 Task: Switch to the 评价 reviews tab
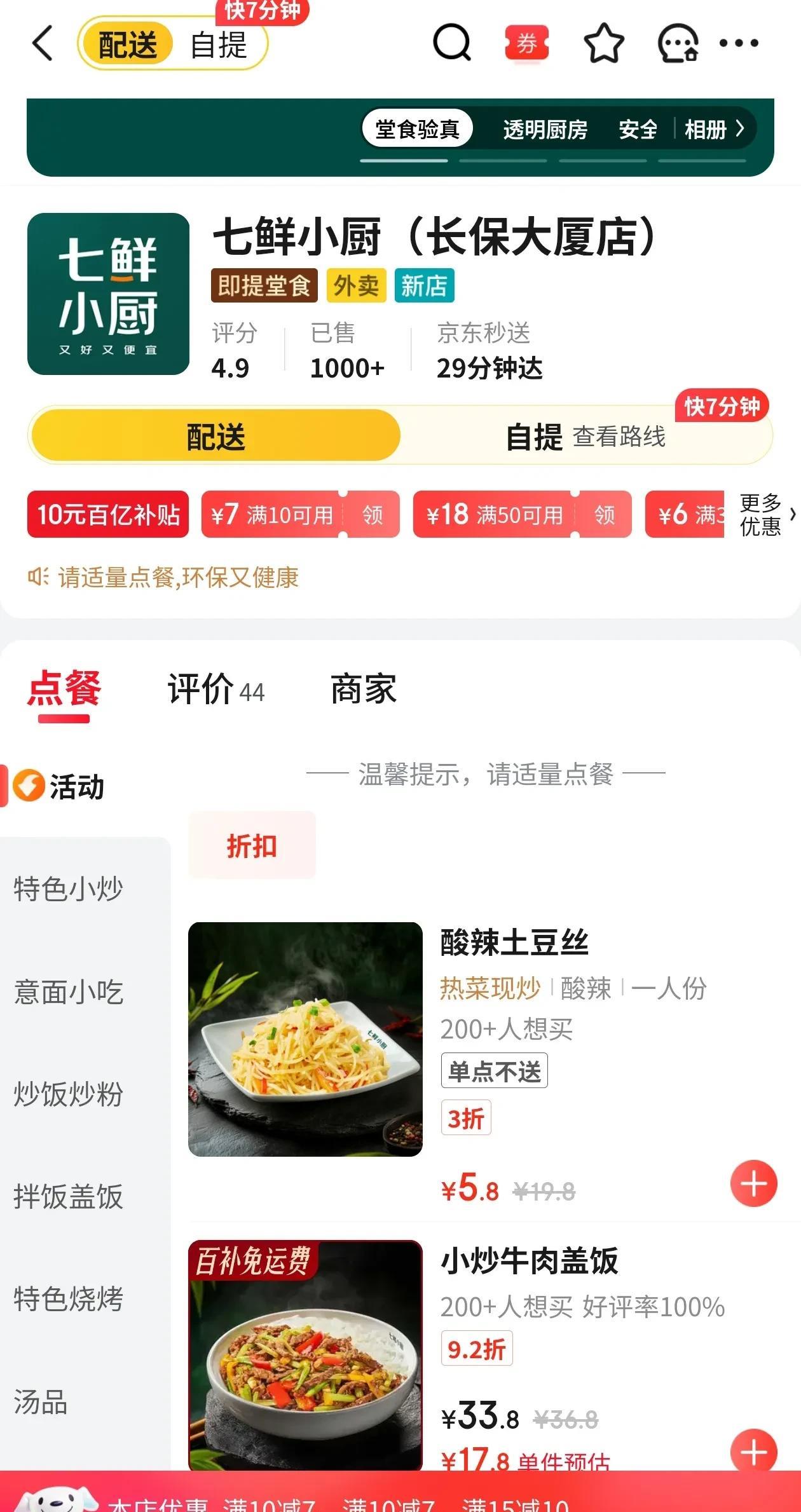[216, 690]
